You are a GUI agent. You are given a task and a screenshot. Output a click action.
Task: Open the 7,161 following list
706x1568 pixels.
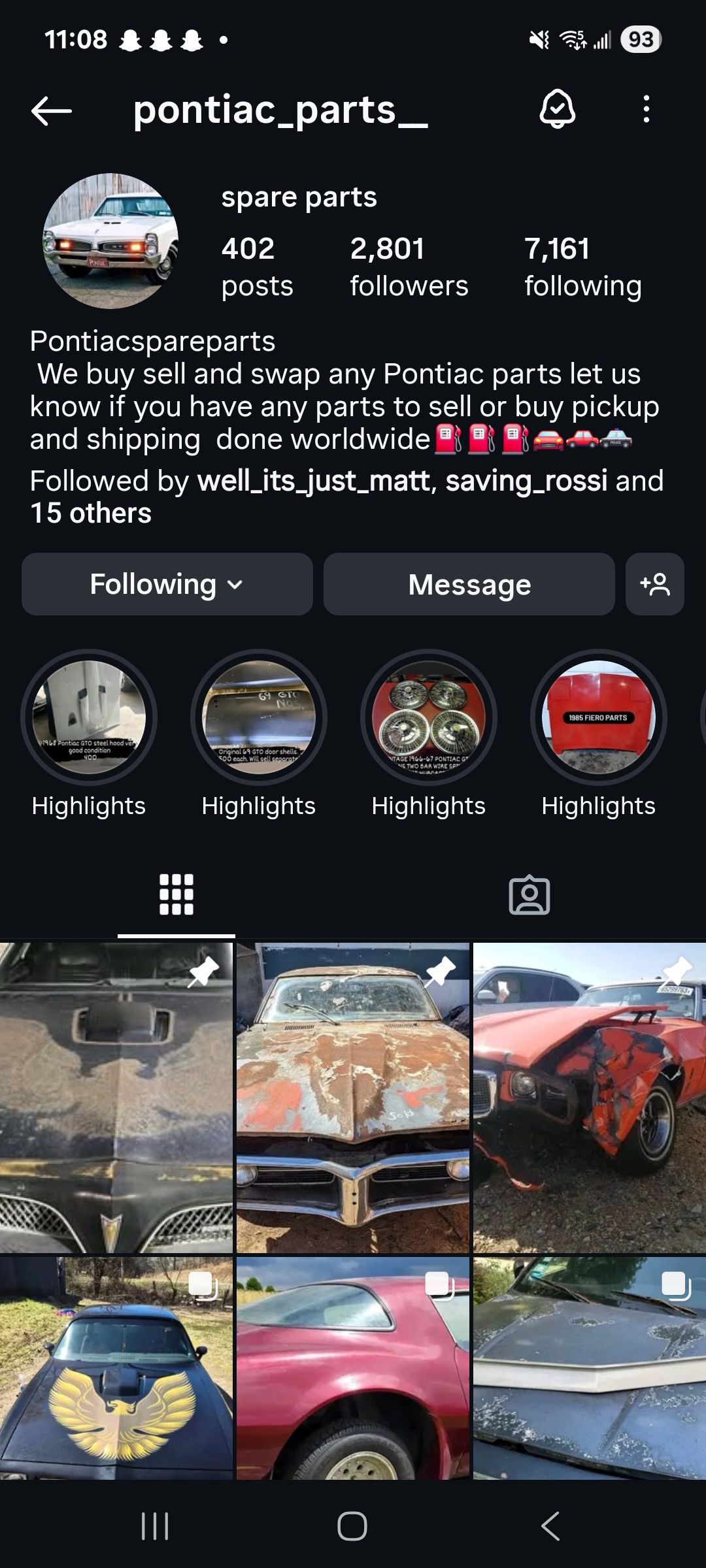(x=582, y=267)
